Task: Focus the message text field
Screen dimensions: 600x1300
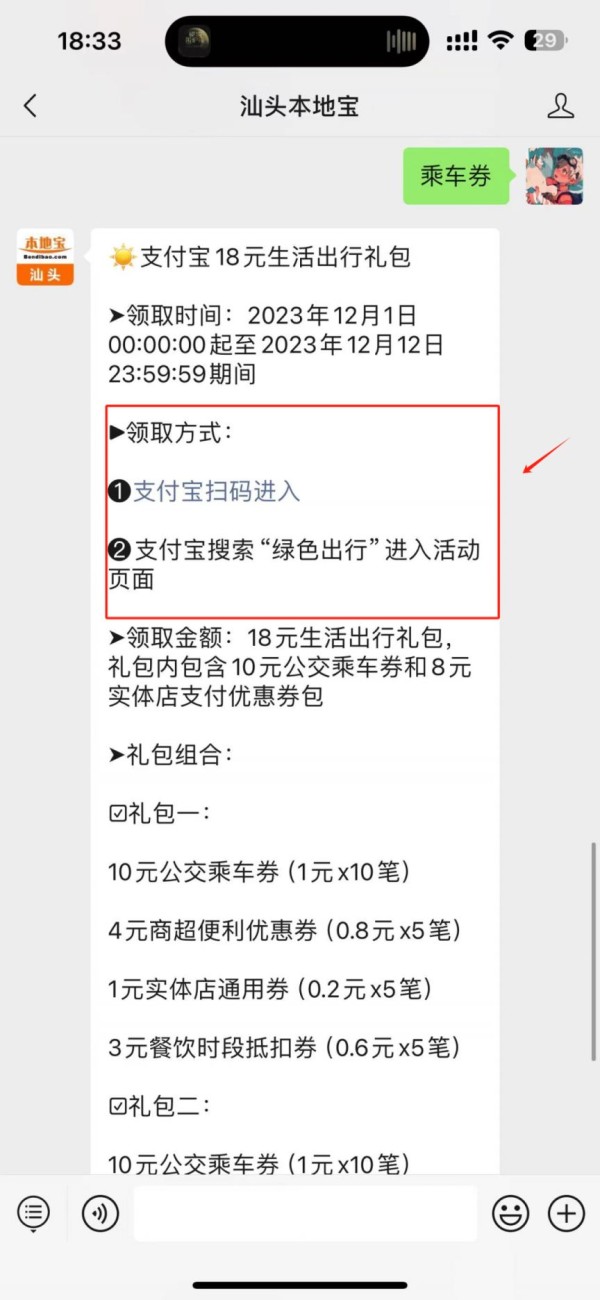Action: pyautogui.click(x=305, y=1214)
